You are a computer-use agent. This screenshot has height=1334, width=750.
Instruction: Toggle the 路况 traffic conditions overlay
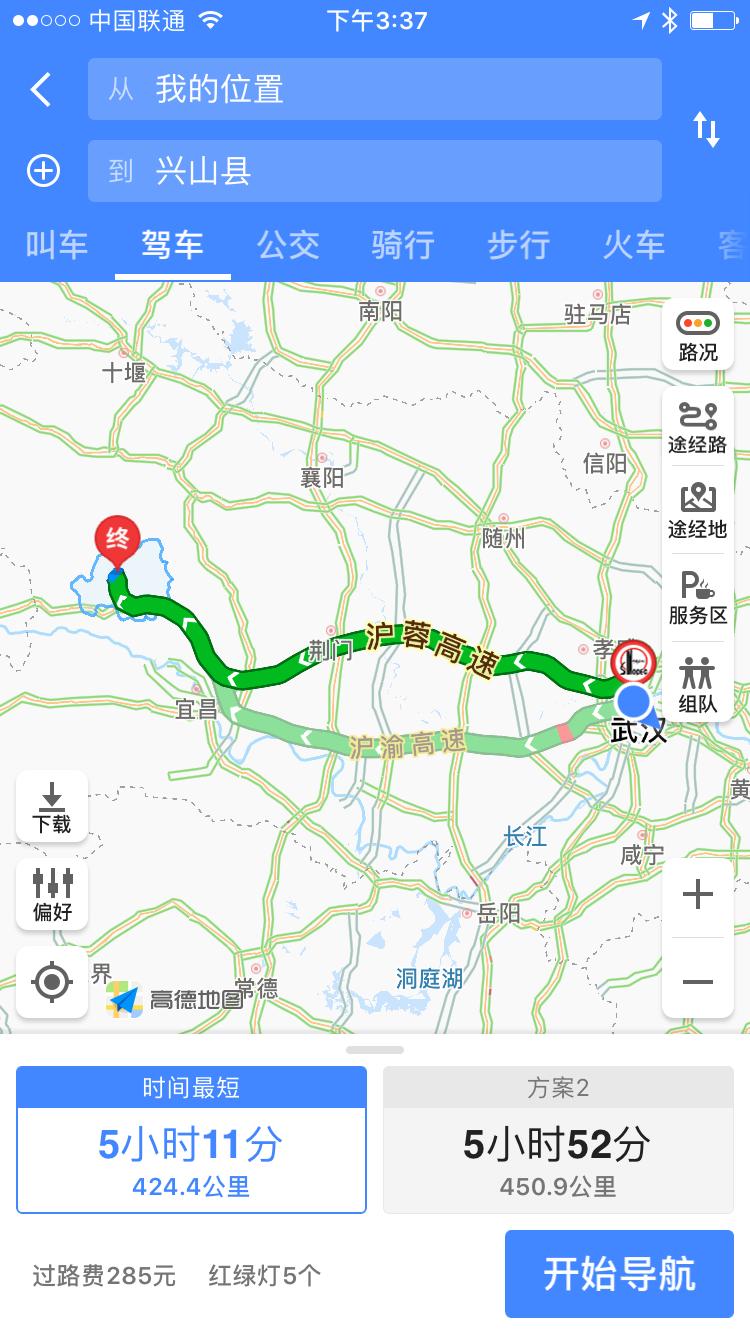[697, 335]
